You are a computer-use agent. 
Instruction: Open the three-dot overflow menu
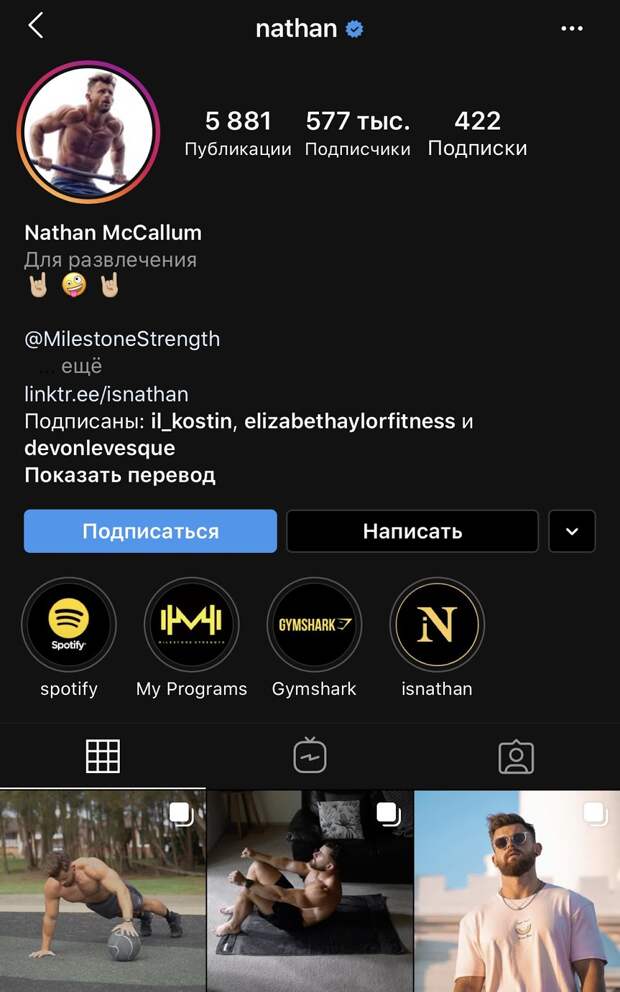tap(572, 28)
